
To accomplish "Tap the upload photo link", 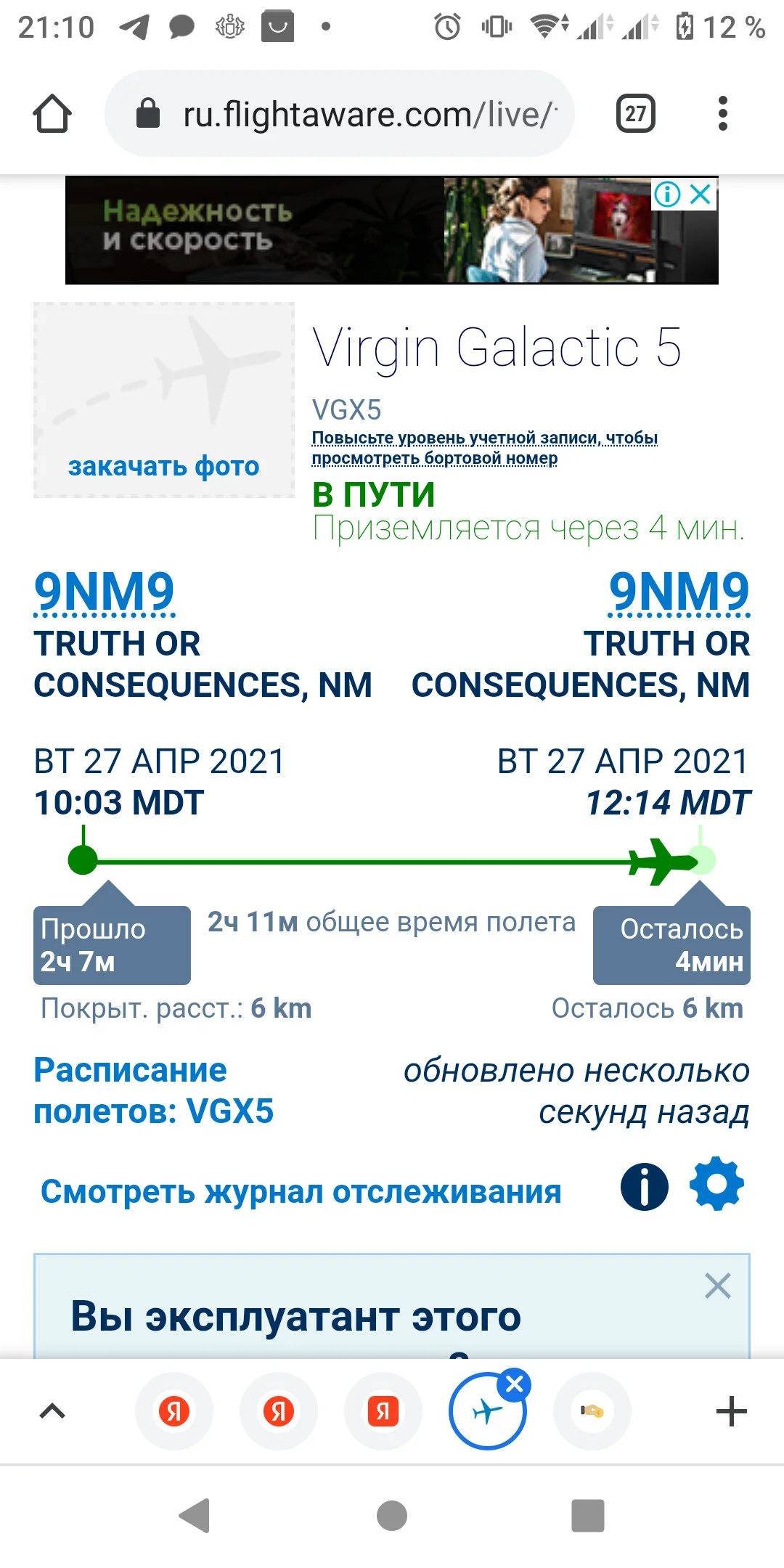I will pyautogui.click(x=164, y=466).
